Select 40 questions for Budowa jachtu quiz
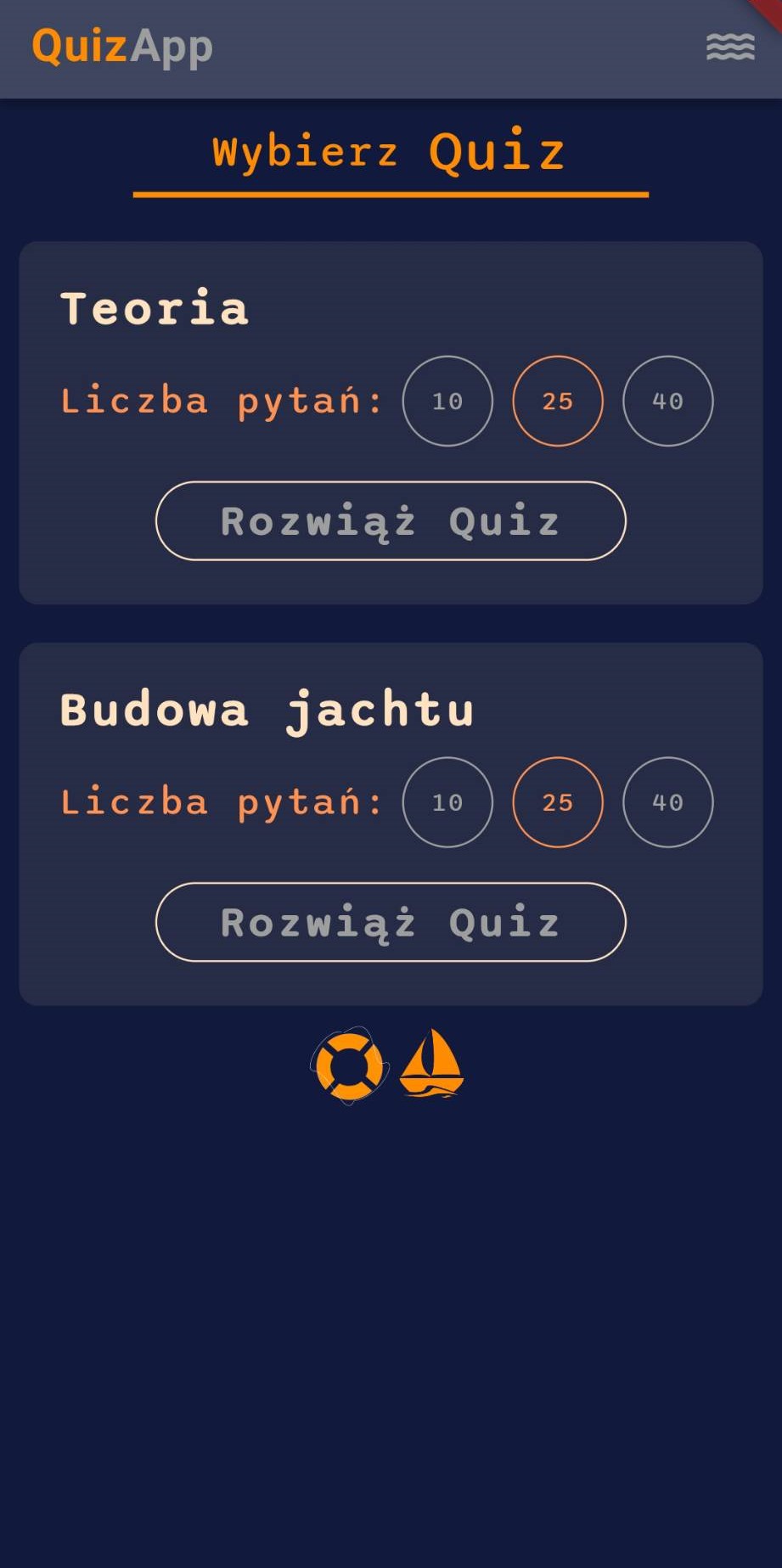 pos(667,801)
